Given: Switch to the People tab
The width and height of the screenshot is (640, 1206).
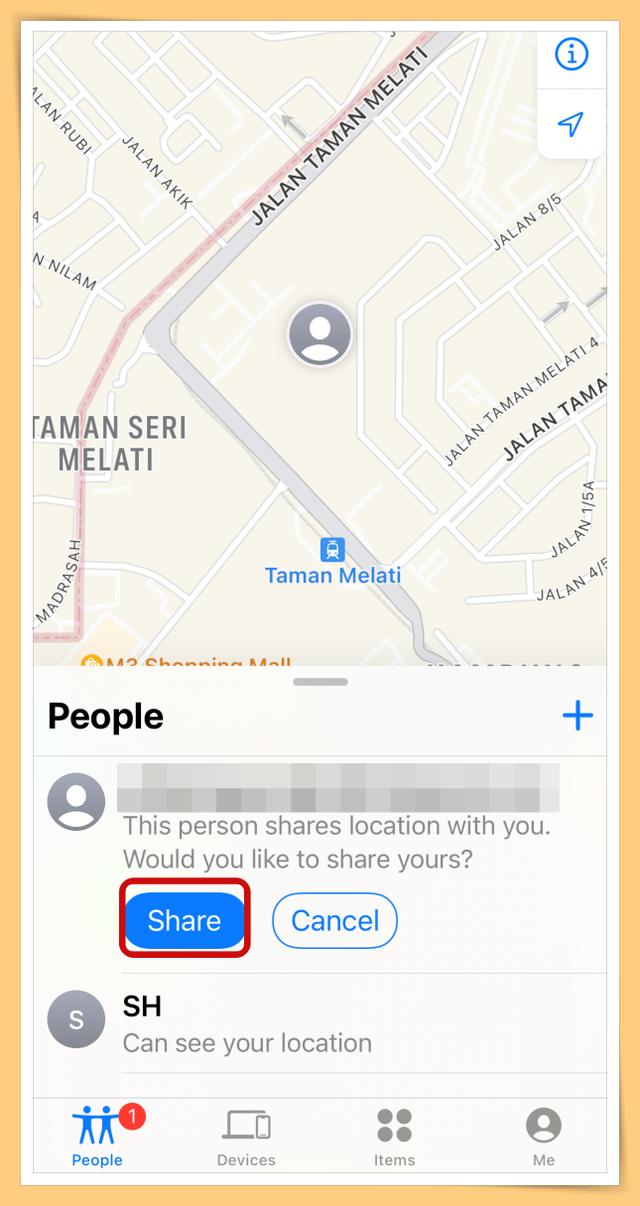Looking at the screenshot, I should click(x=97, y=1137).
